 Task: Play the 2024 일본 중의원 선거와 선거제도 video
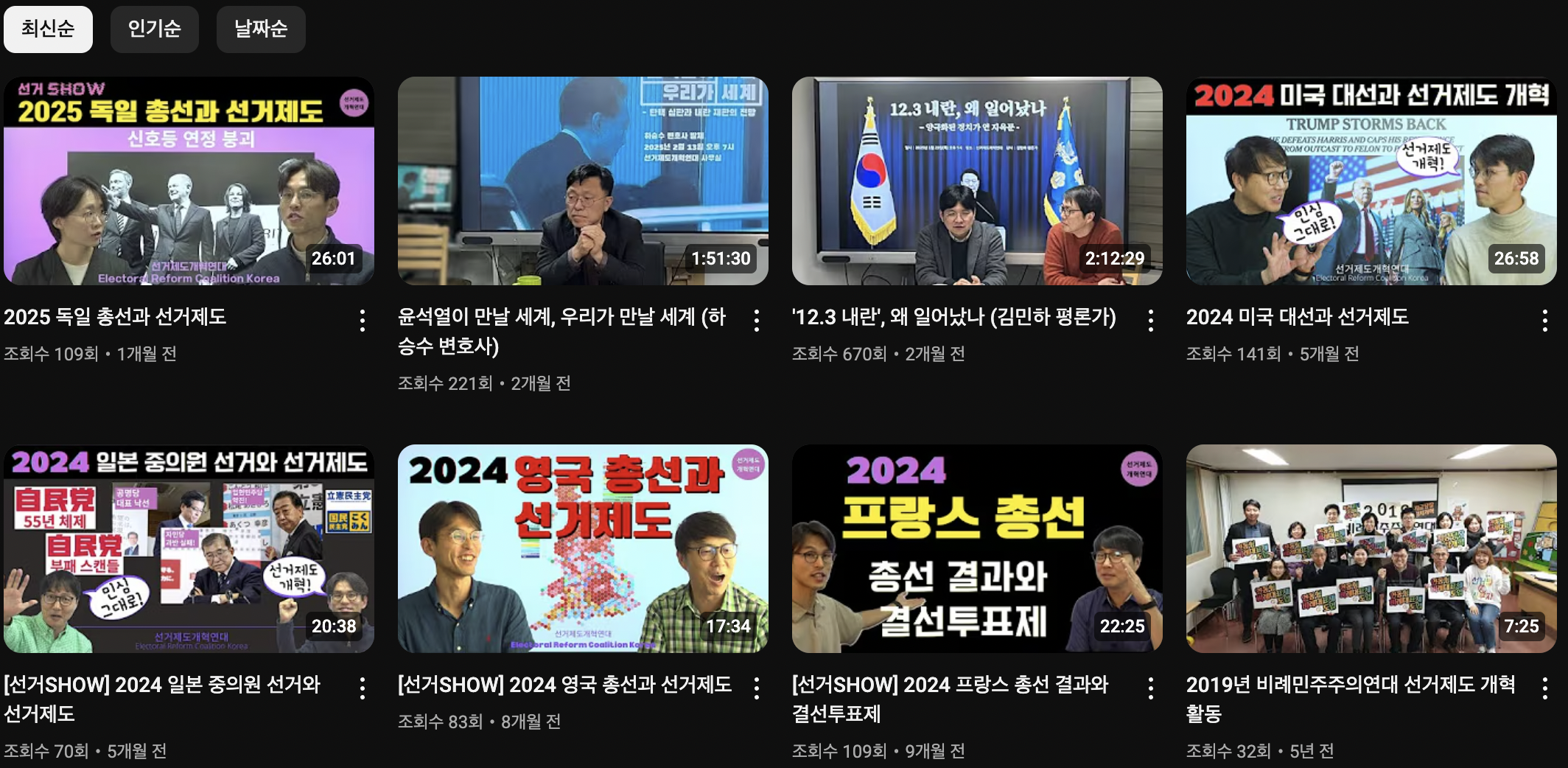(x=189, y=548)
